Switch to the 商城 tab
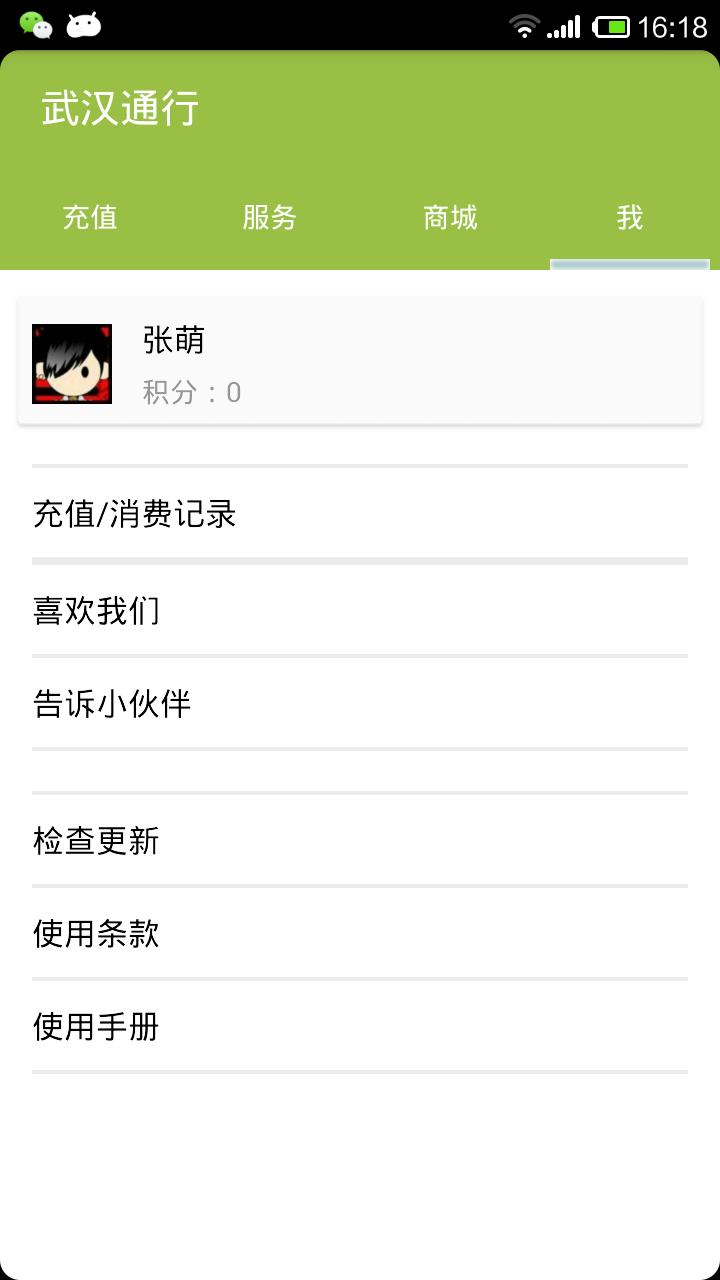The height and width of the screenshot is (1280, 720). [450, 217]
